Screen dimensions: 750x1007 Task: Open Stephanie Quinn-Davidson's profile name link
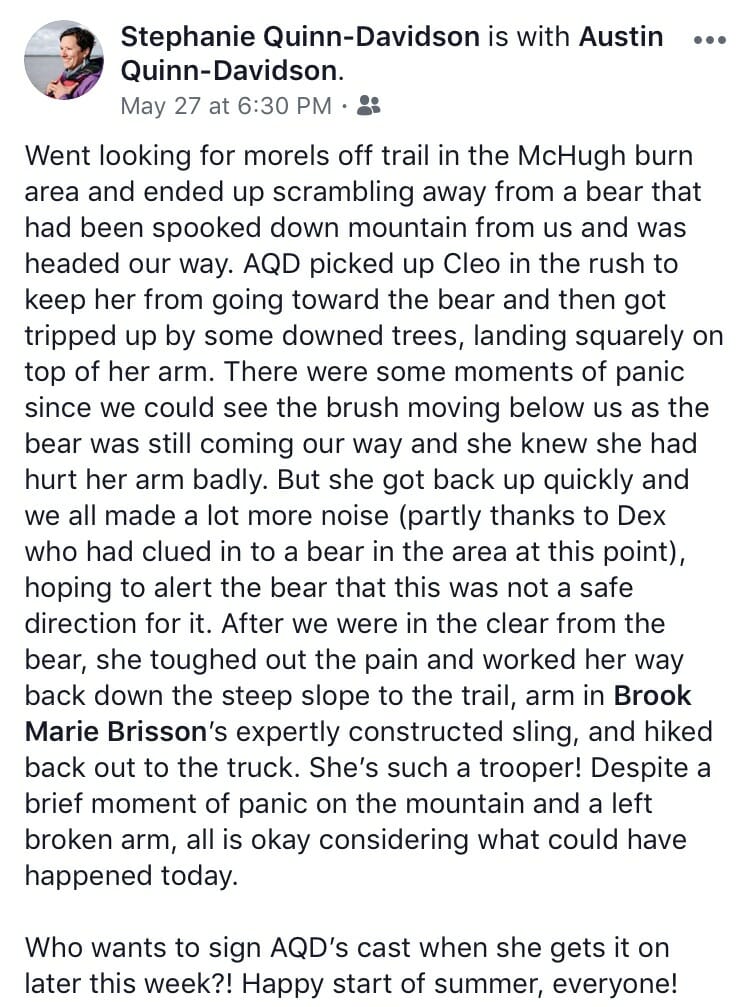(x=298, y=37)
